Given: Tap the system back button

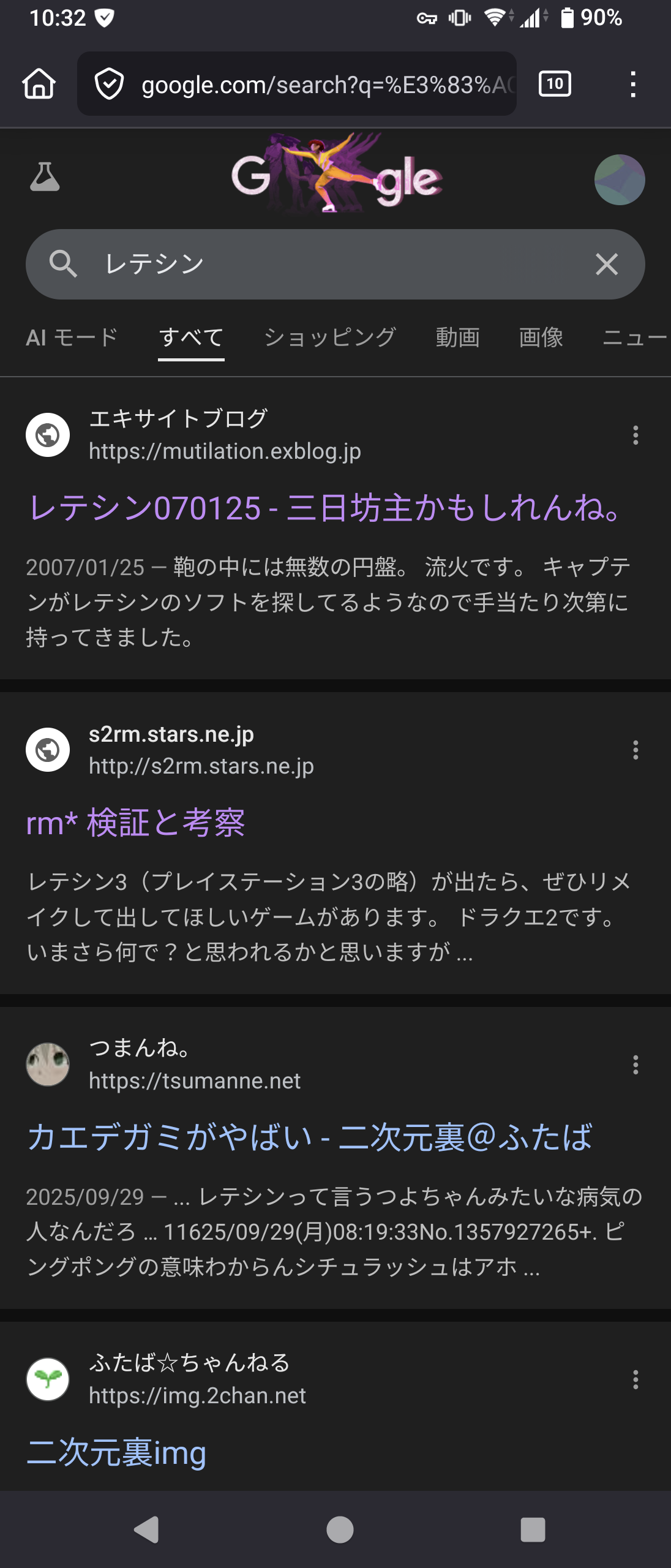Looking at the screenshot, I should 147,1529.
